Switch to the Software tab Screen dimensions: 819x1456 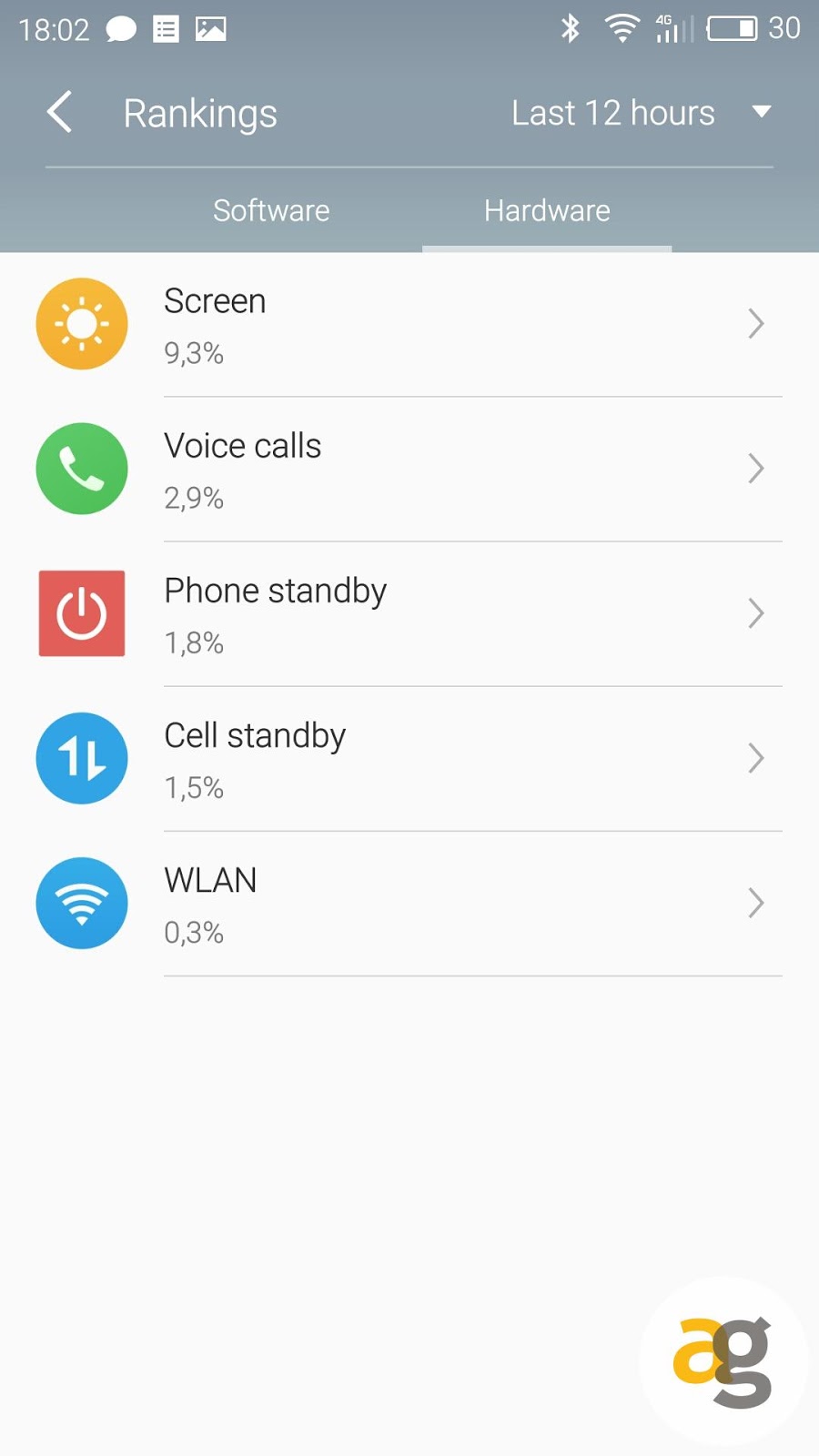[271, 211]
